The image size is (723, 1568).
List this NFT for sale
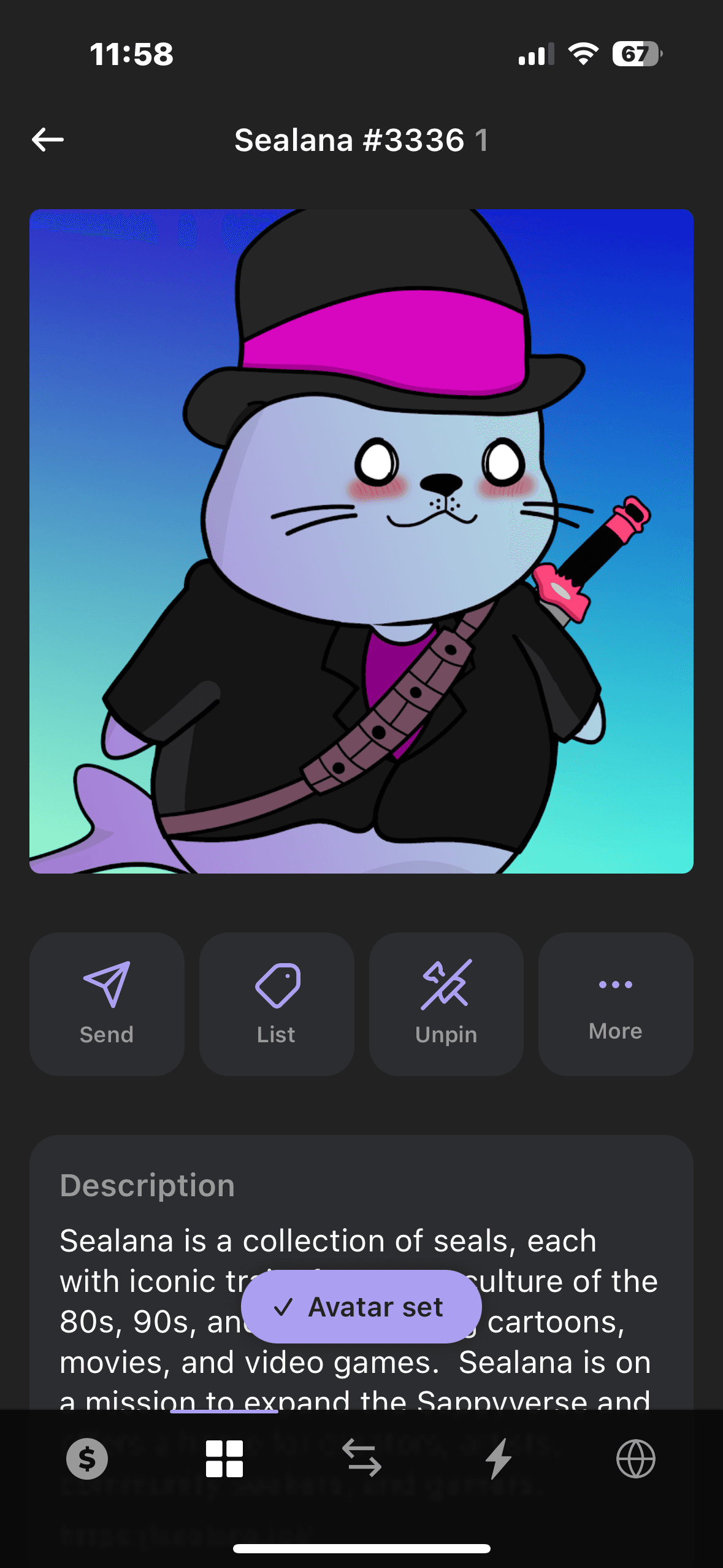pyautogui.click(x=277, y=1004)
